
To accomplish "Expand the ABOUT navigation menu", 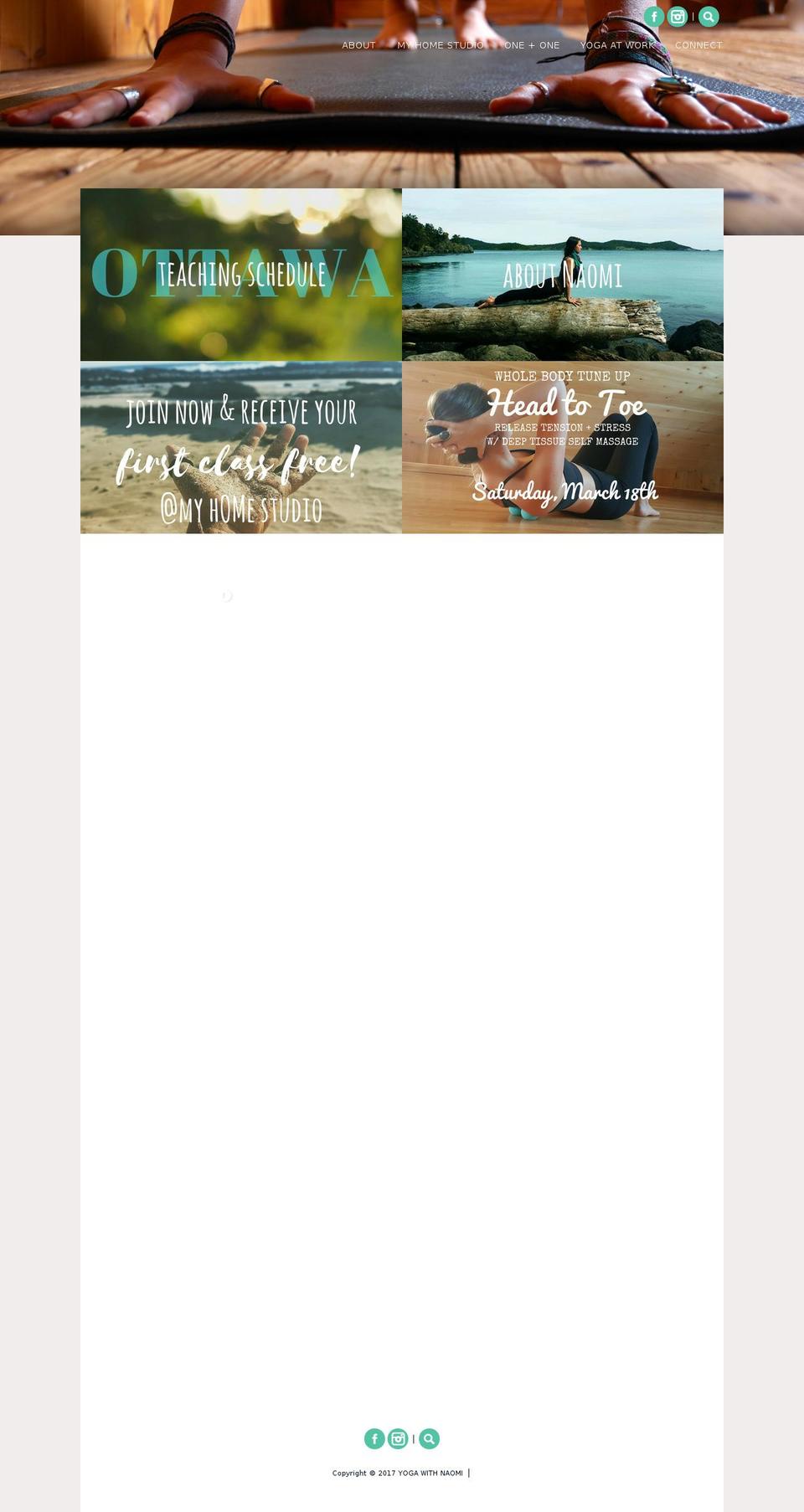I will pyautogui.click(x=358, y=45).
